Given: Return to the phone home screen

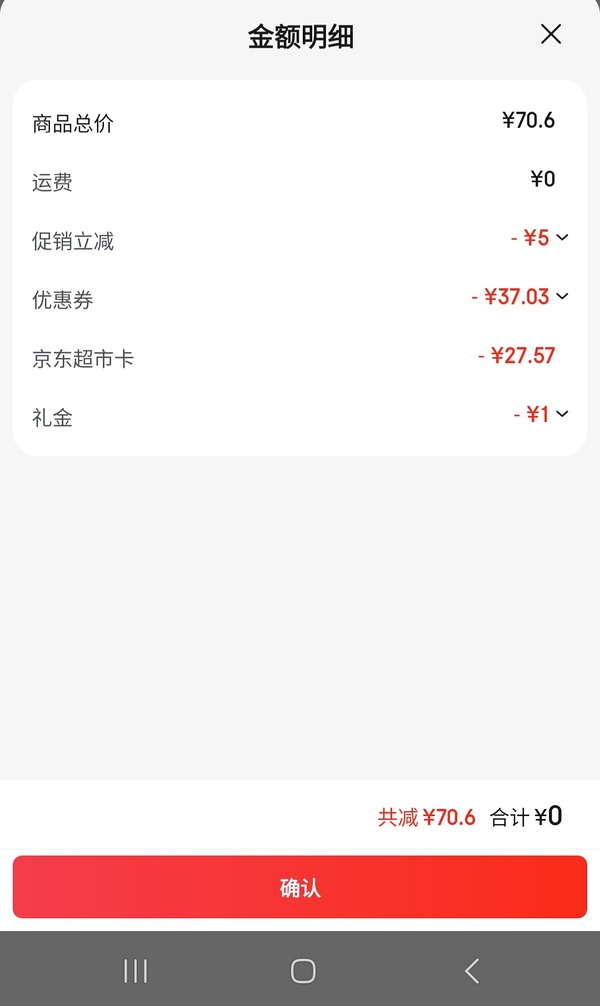Looking at the screenshot, I should pyautogui.click(x=303, y=970).
